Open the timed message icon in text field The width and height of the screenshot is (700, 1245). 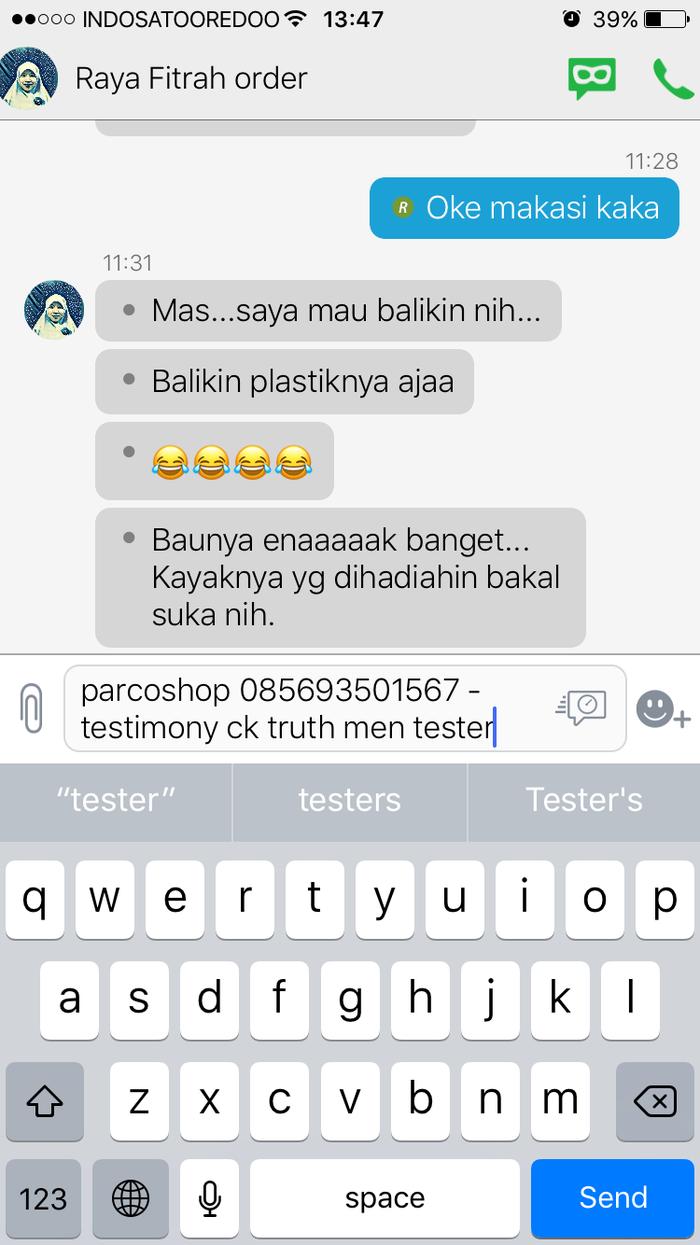(581, 707)
